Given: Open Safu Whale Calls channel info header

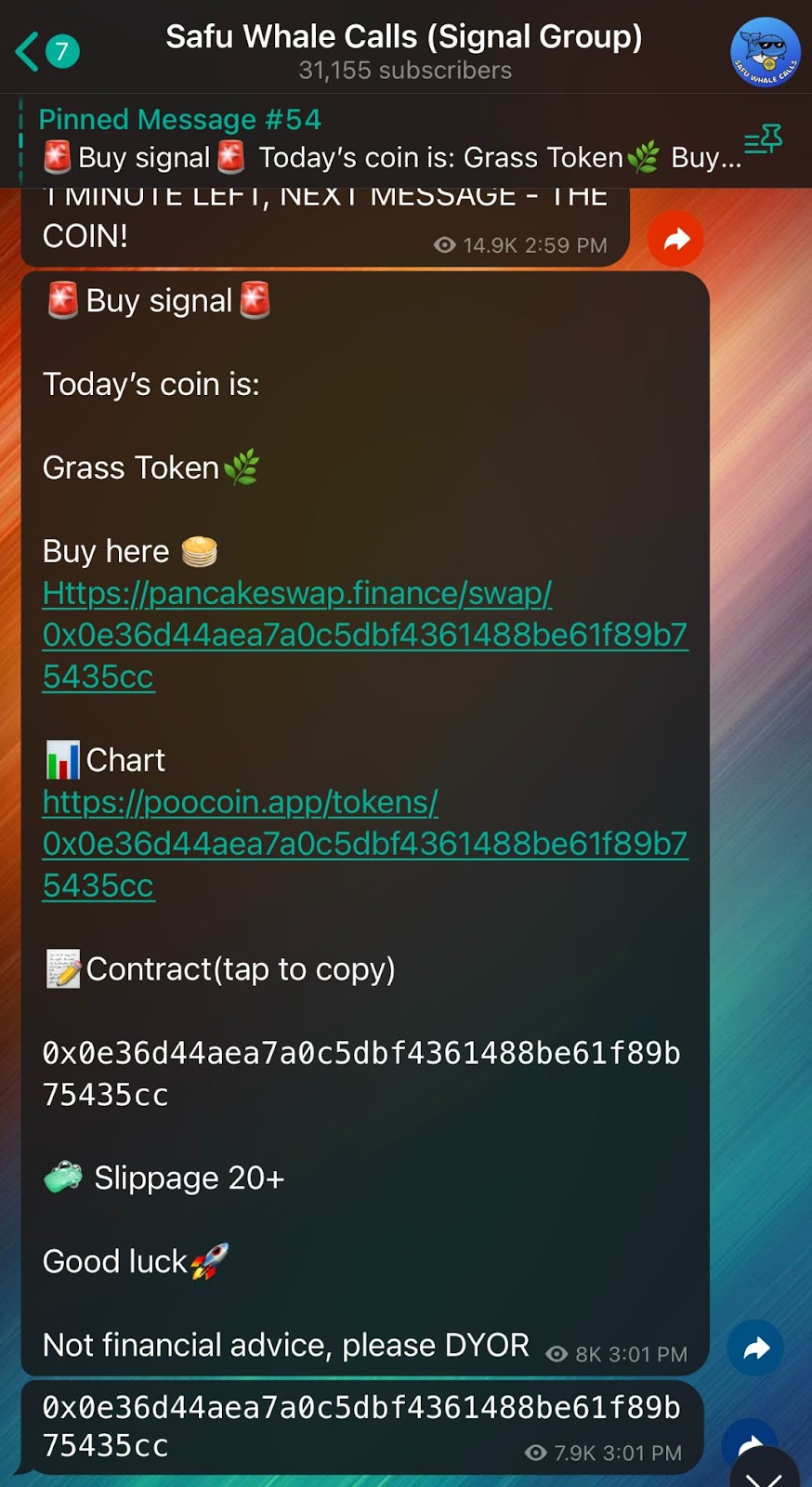Looking at the screenshot, I should [404, 51].
